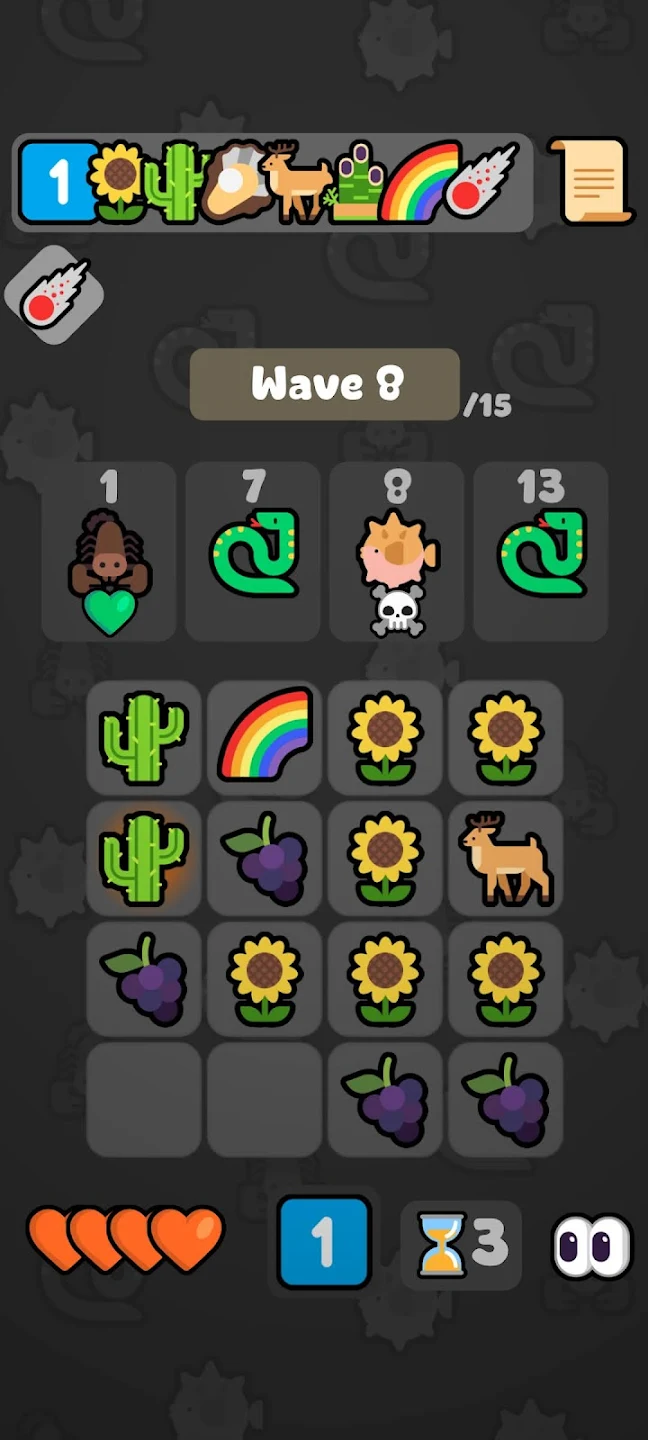Tap the item collection bar by the scroll
This screenshot has width=648, height=1440.
tap(272, 183)
